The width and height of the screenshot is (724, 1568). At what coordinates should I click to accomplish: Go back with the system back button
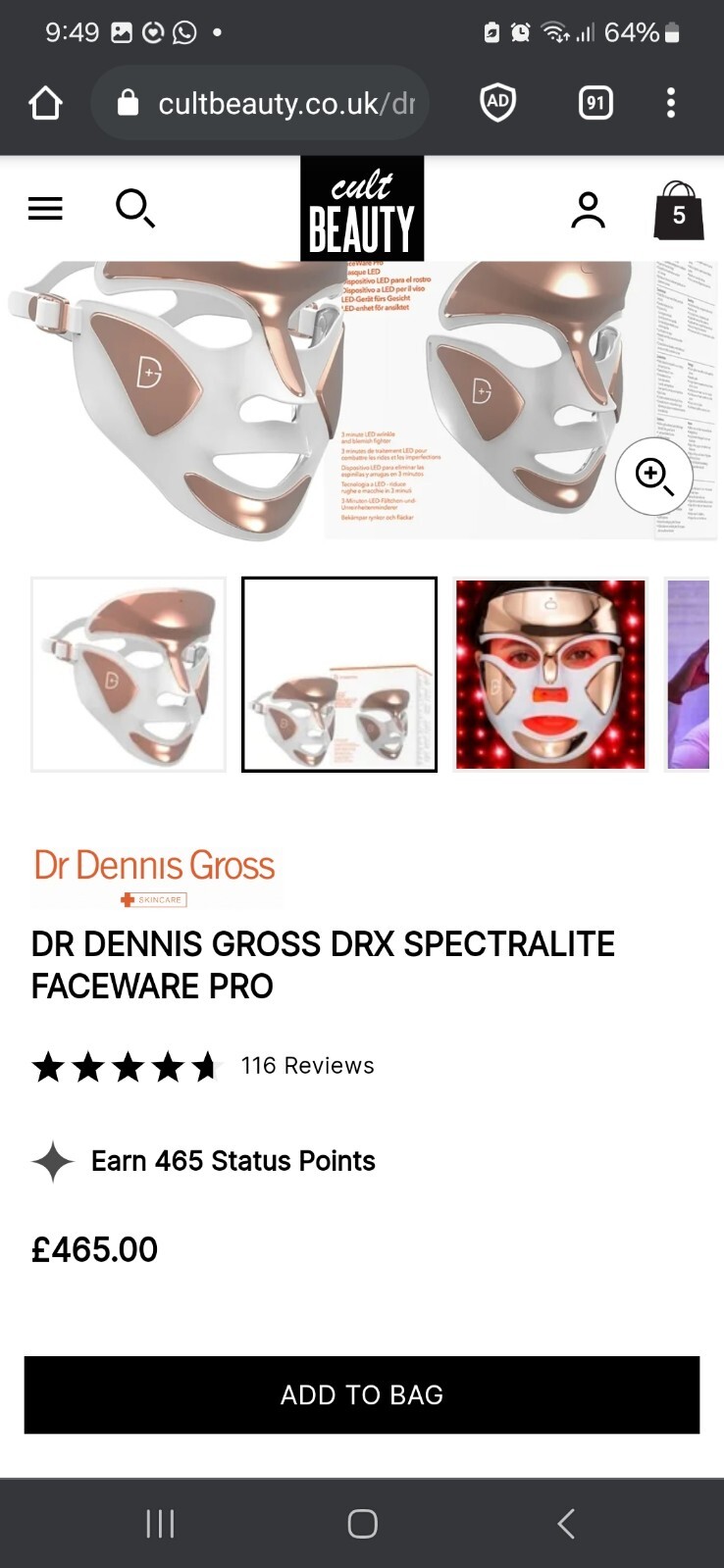[565, 1523]
